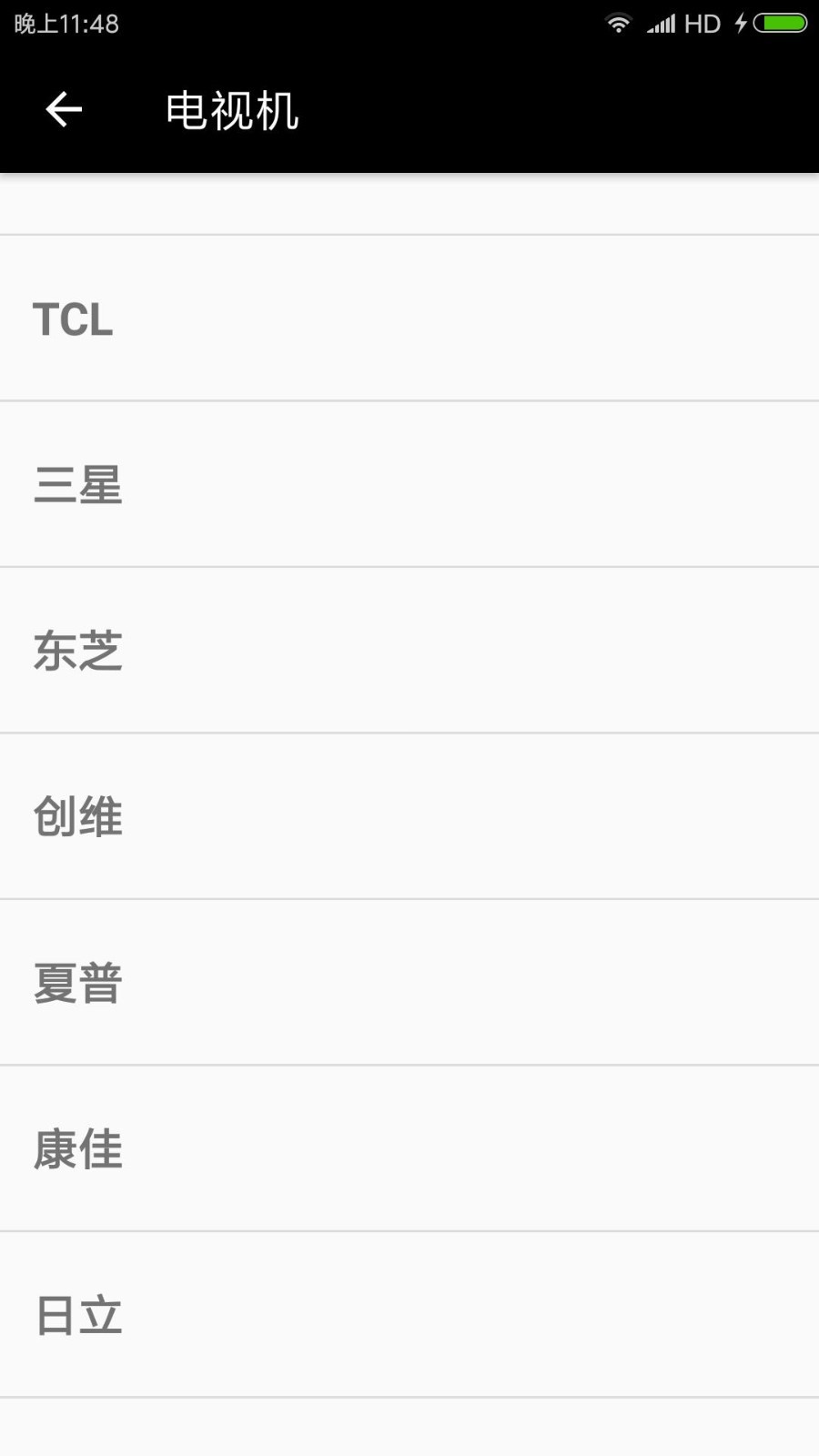Viewport: 819px width, 1456px height.
Task: Tap the cellular signal strength icon
Action: [x=663, y=24]
